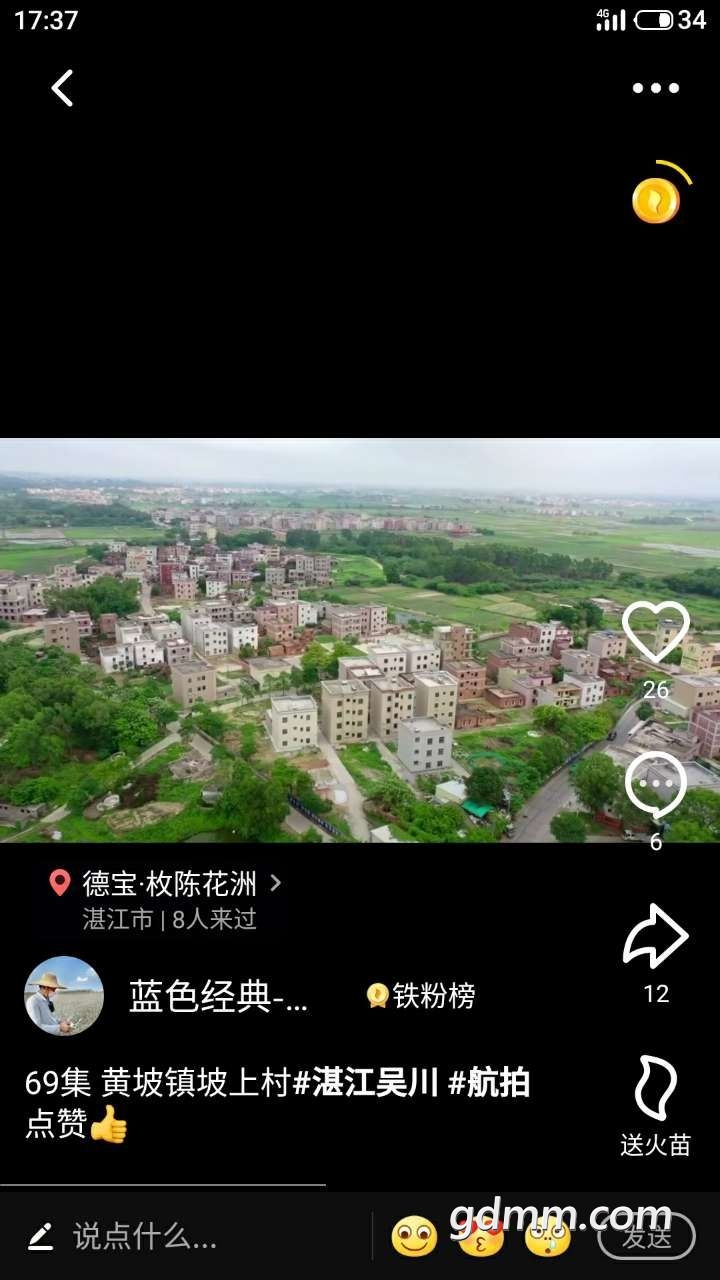Tap the gold coin reward icon

pyautogui.click(x=657, y=200)
